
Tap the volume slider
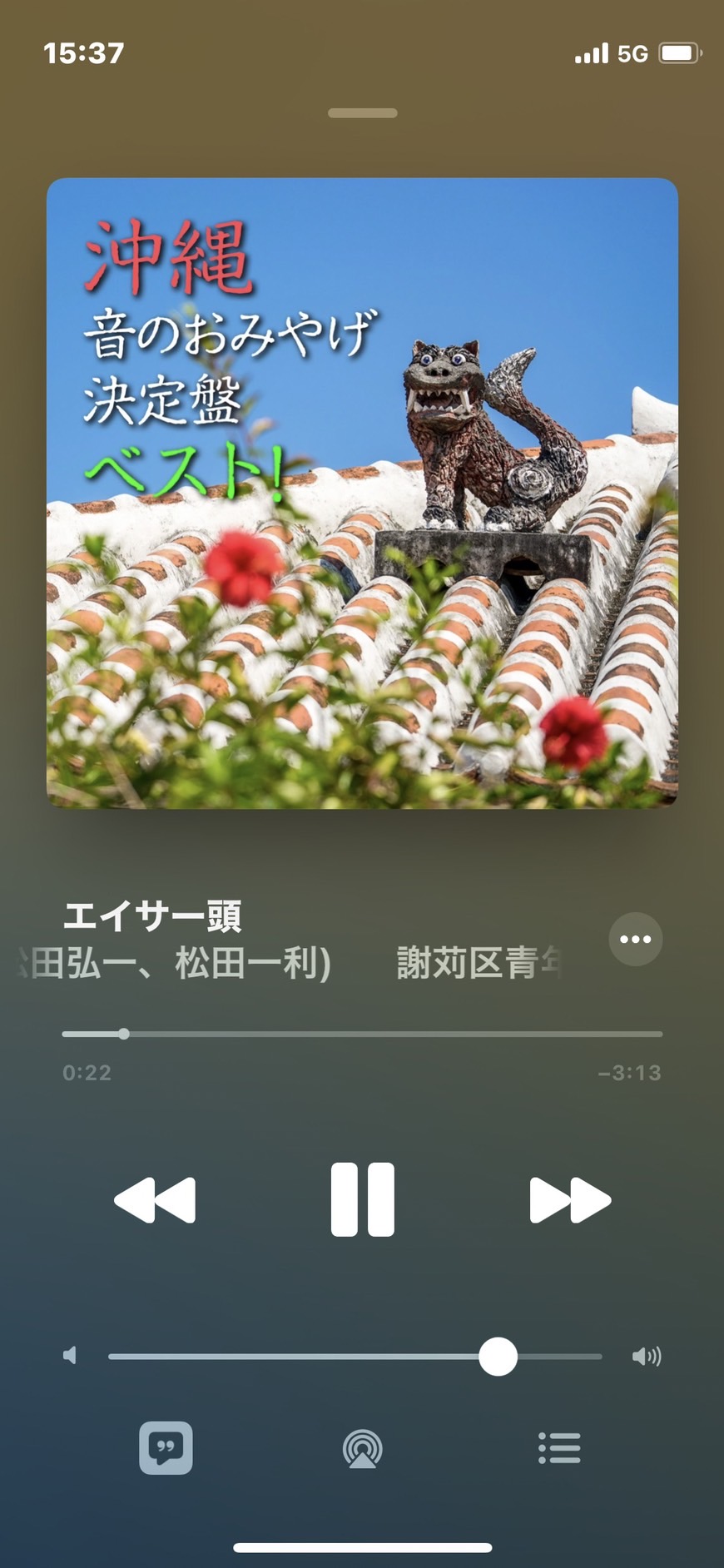[355, 1357]
